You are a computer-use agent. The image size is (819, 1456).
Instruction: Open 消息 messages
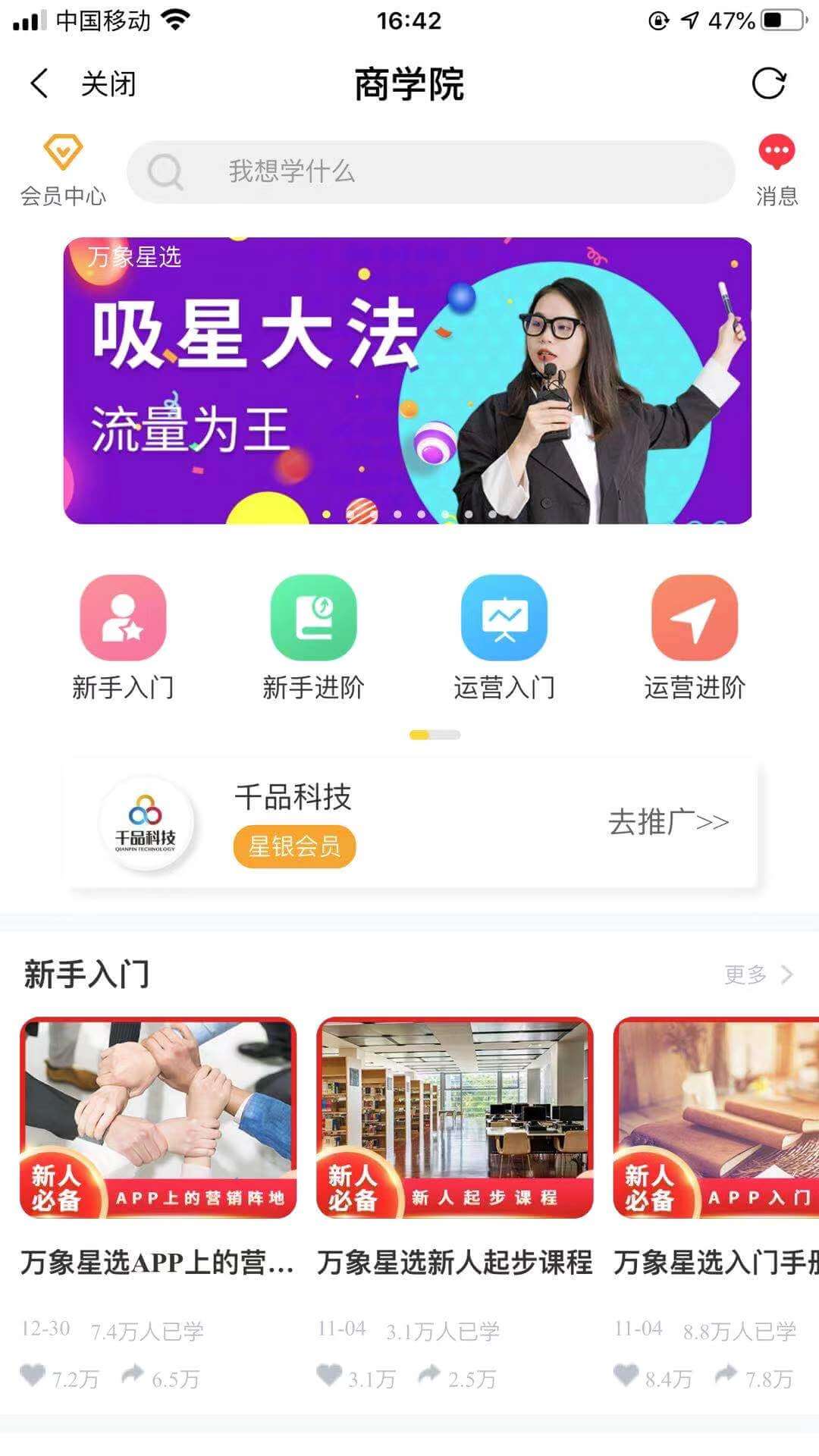777,170
